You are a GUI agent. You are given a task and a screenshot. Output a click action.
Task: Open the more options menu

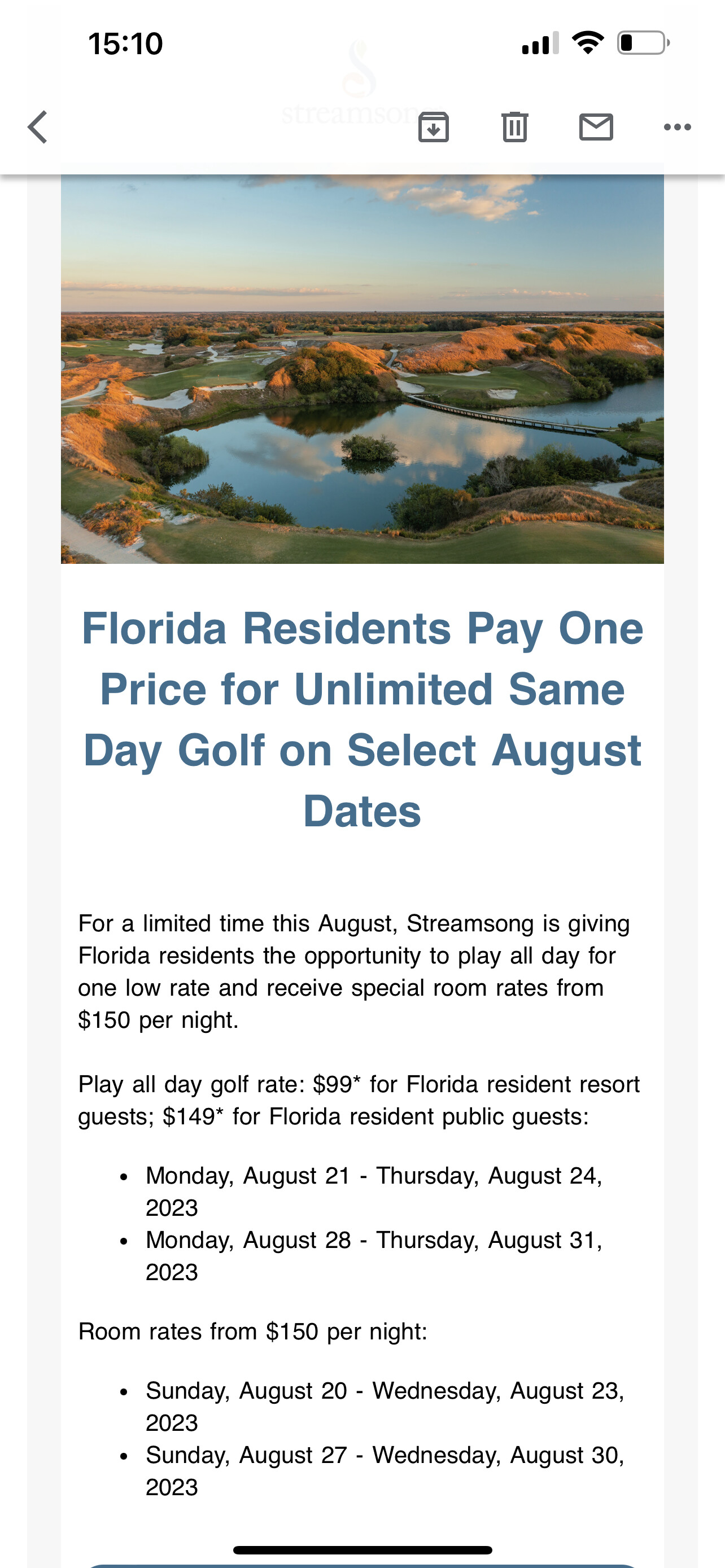tap(677, 127)
